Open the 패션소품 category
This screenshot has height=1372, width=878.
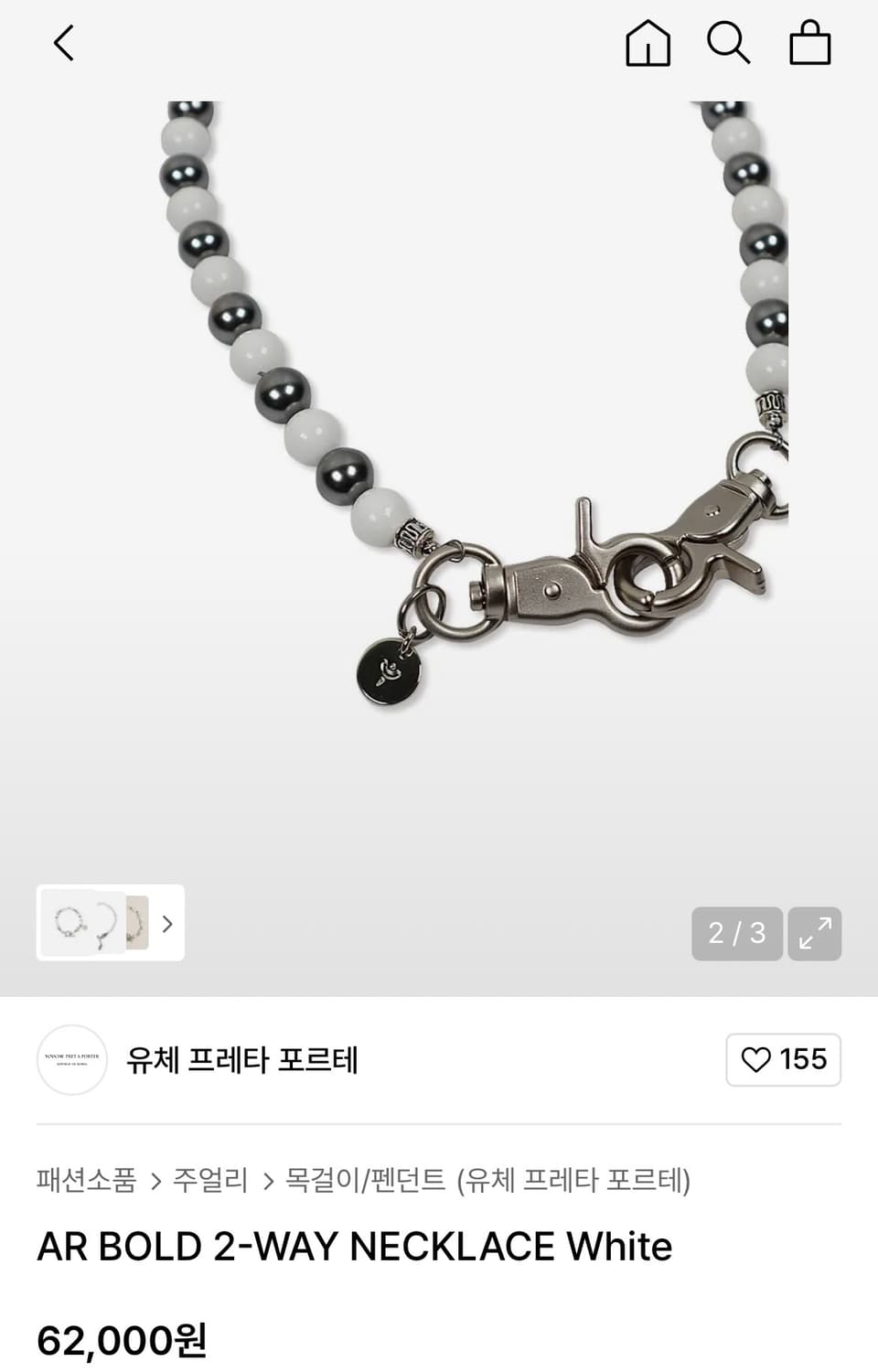(x=82, y=1180)
